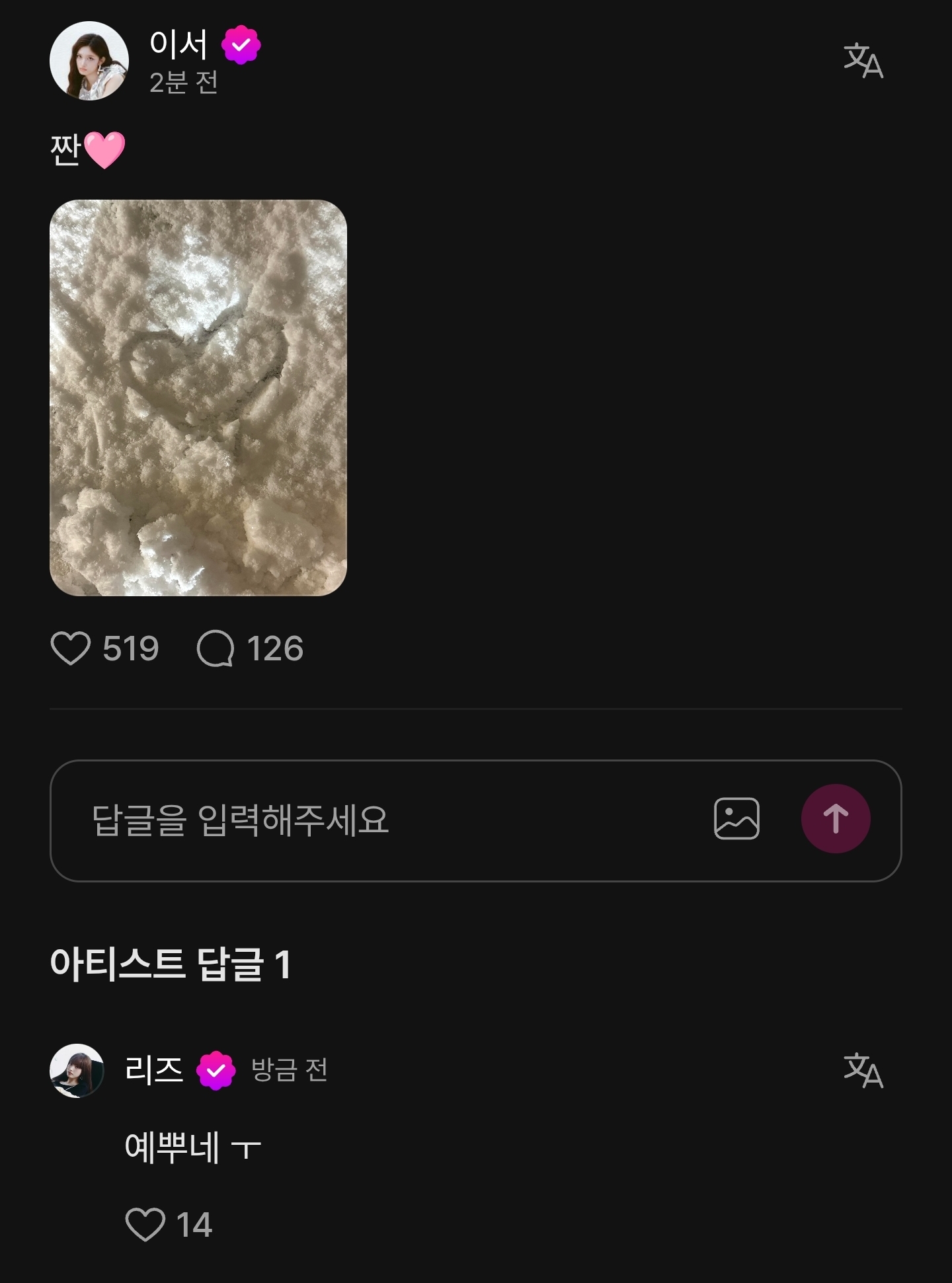The height and width of the screenshot is (1283, 952).
Task: Send the reply with arrow button
Action: pyautogui.click(x=836, y=819)
